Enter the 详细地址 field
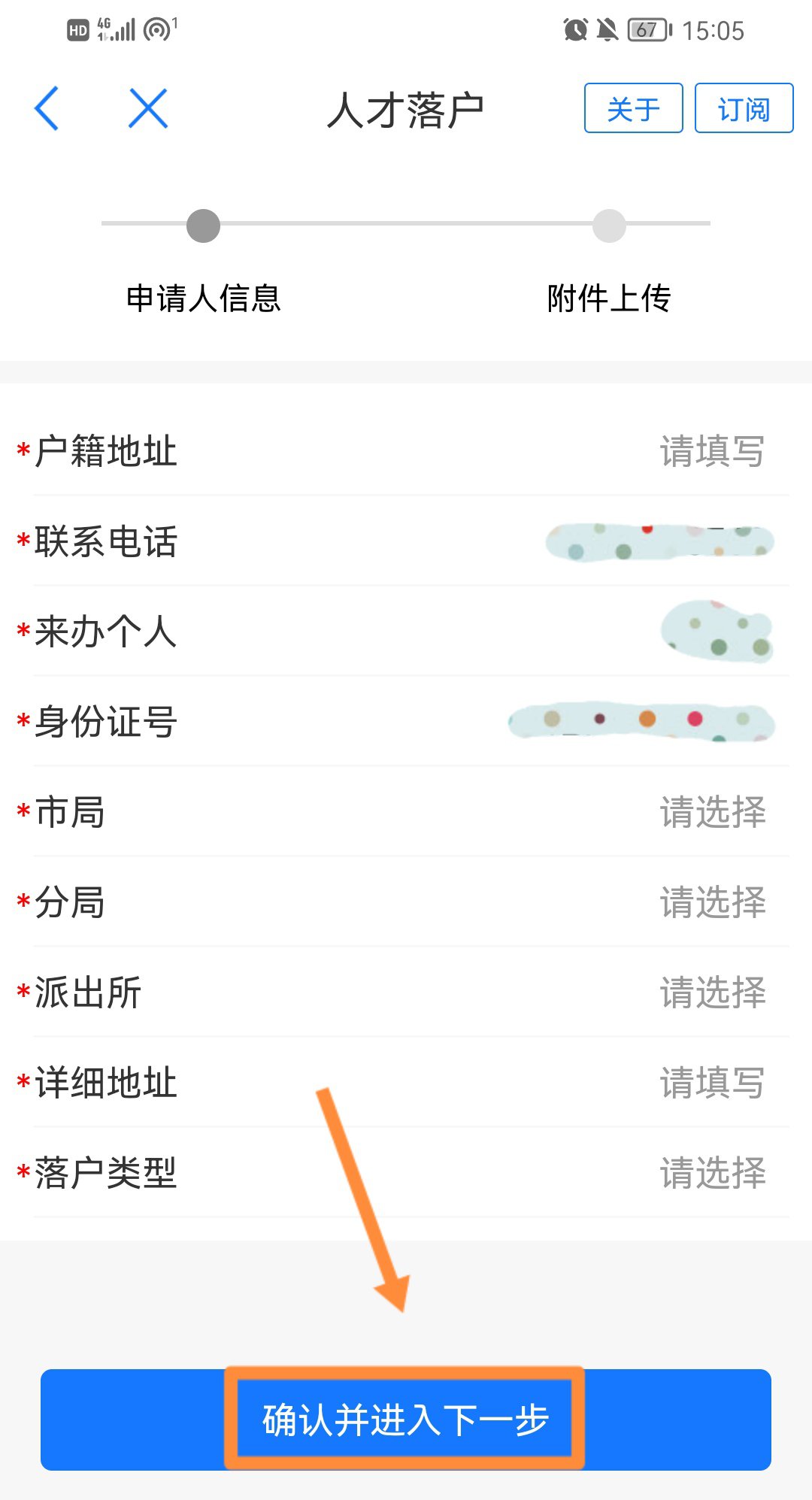The height and width of the screenshot is (1500, 812). pyautogui.click(x=711, y=1083)
